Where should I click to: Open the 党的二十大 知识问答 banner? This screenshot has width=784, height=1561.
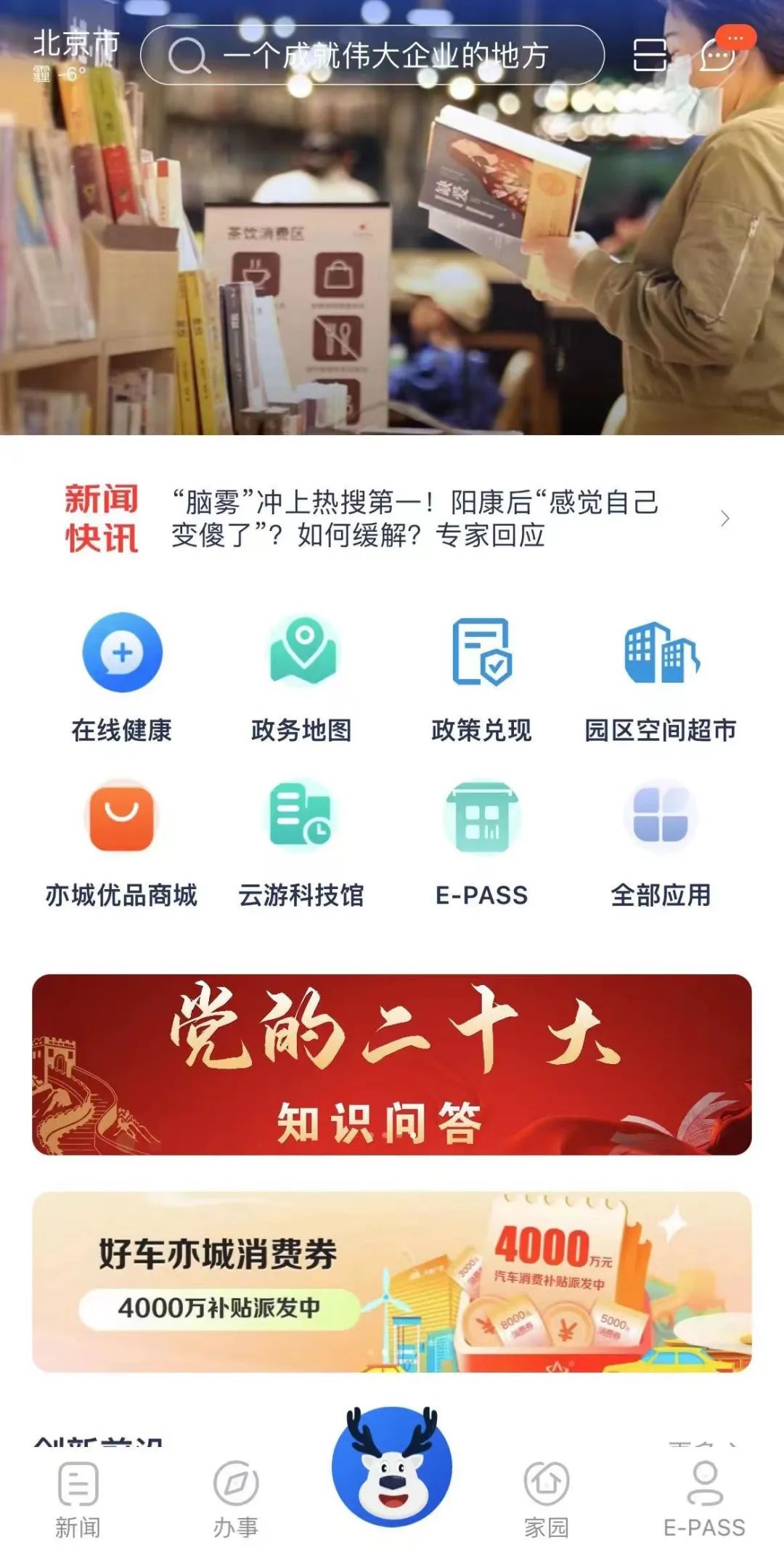(392, 1065)
